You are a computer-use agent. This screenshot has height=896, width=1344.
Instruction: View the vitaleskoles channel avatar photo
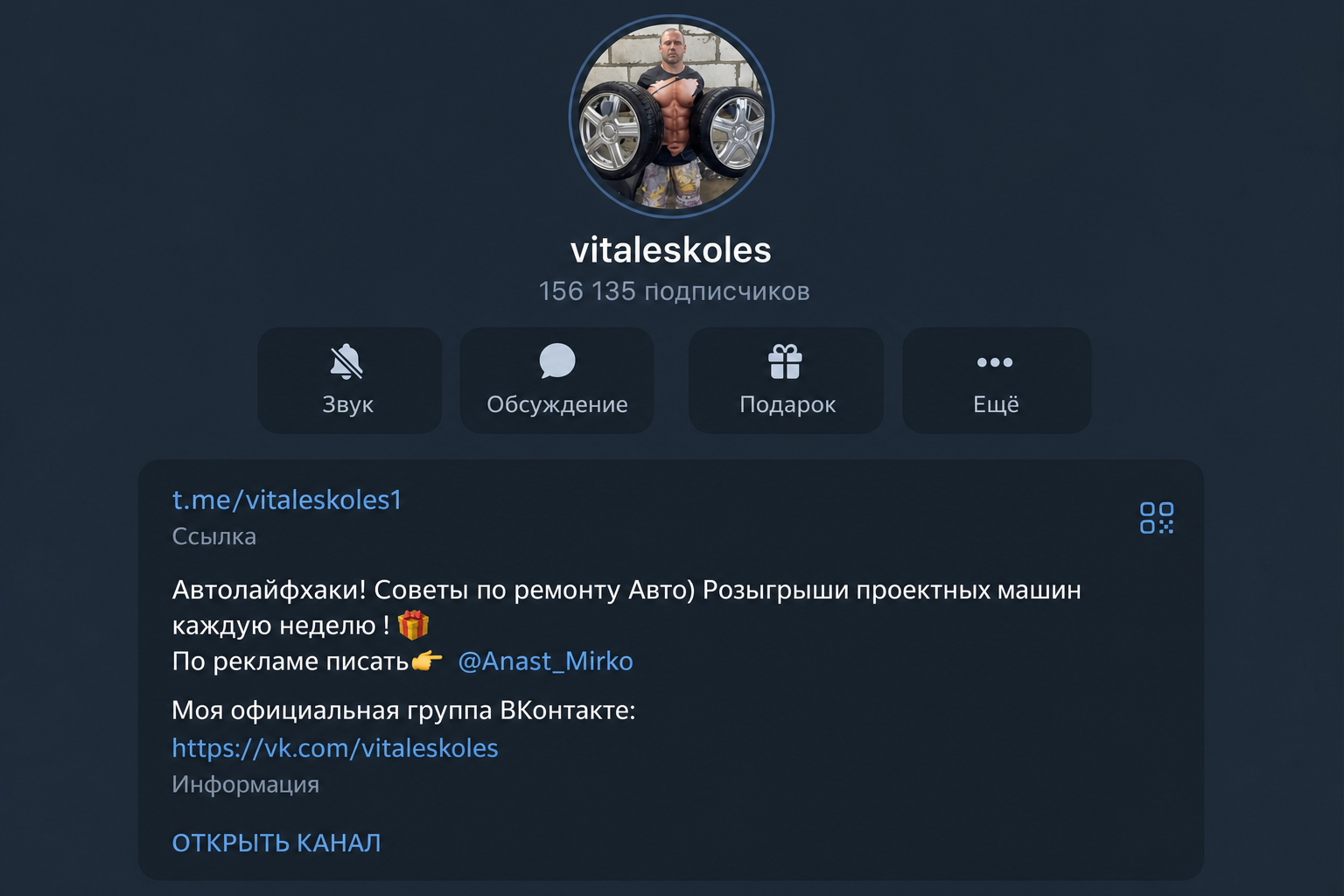pyautogui.click(x=671, y=116)
